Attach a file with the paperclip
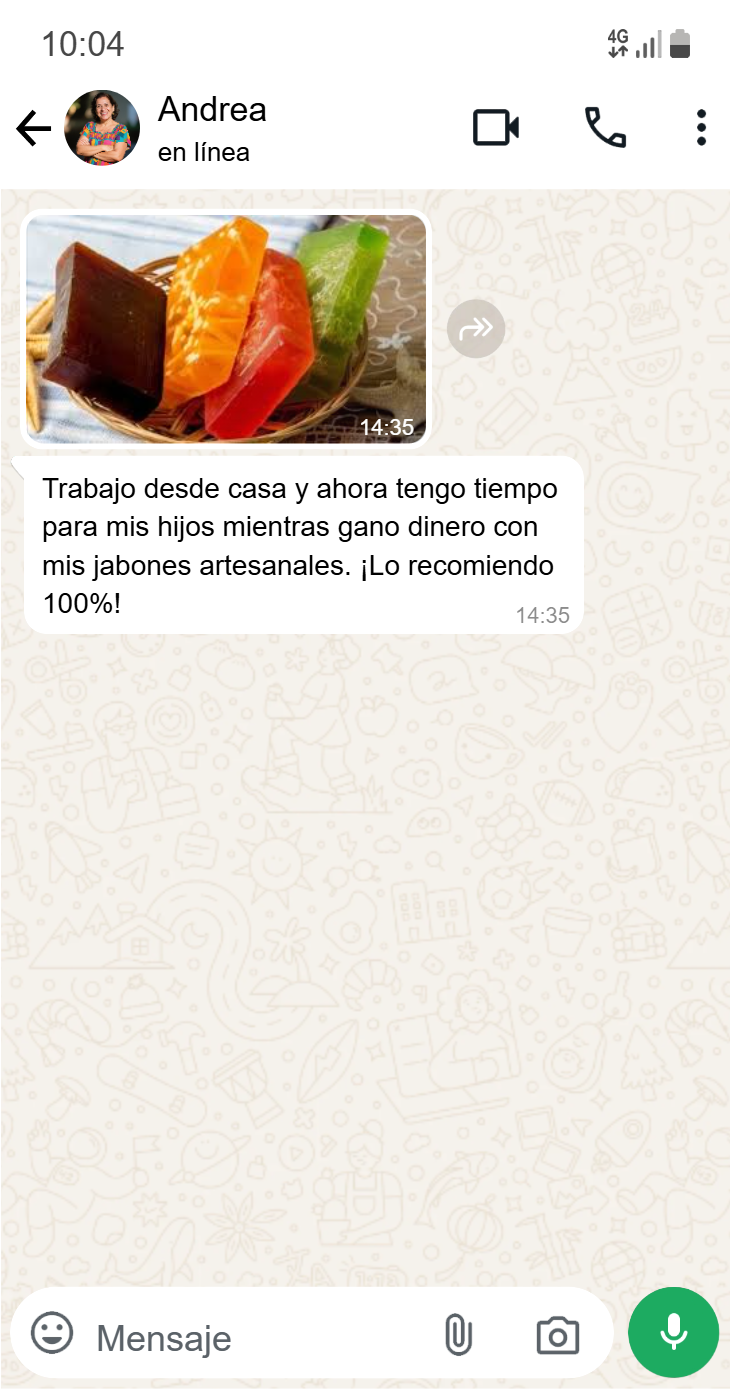 [x=457, y=1335]
